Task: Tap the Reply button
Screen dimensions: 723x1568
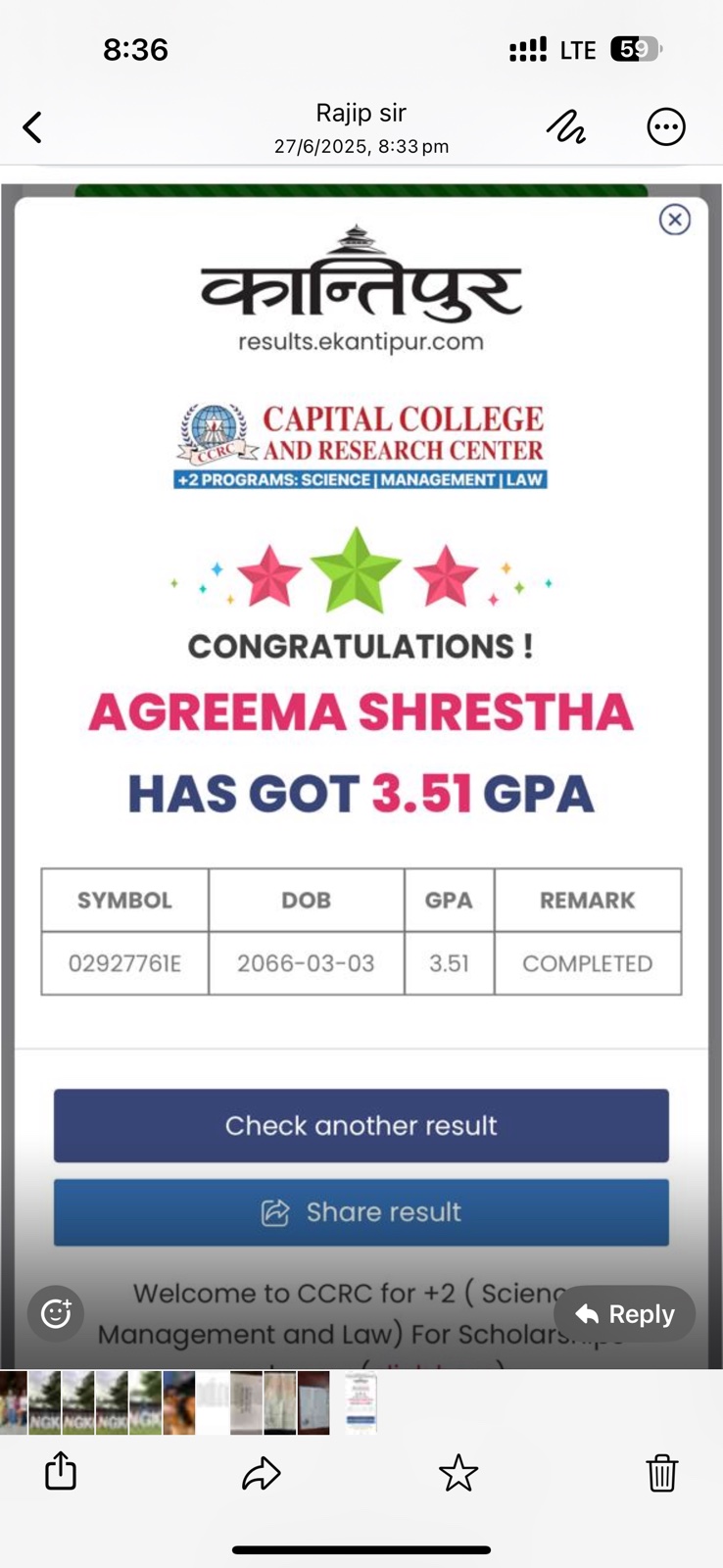Action: (x=625, y=1313)
